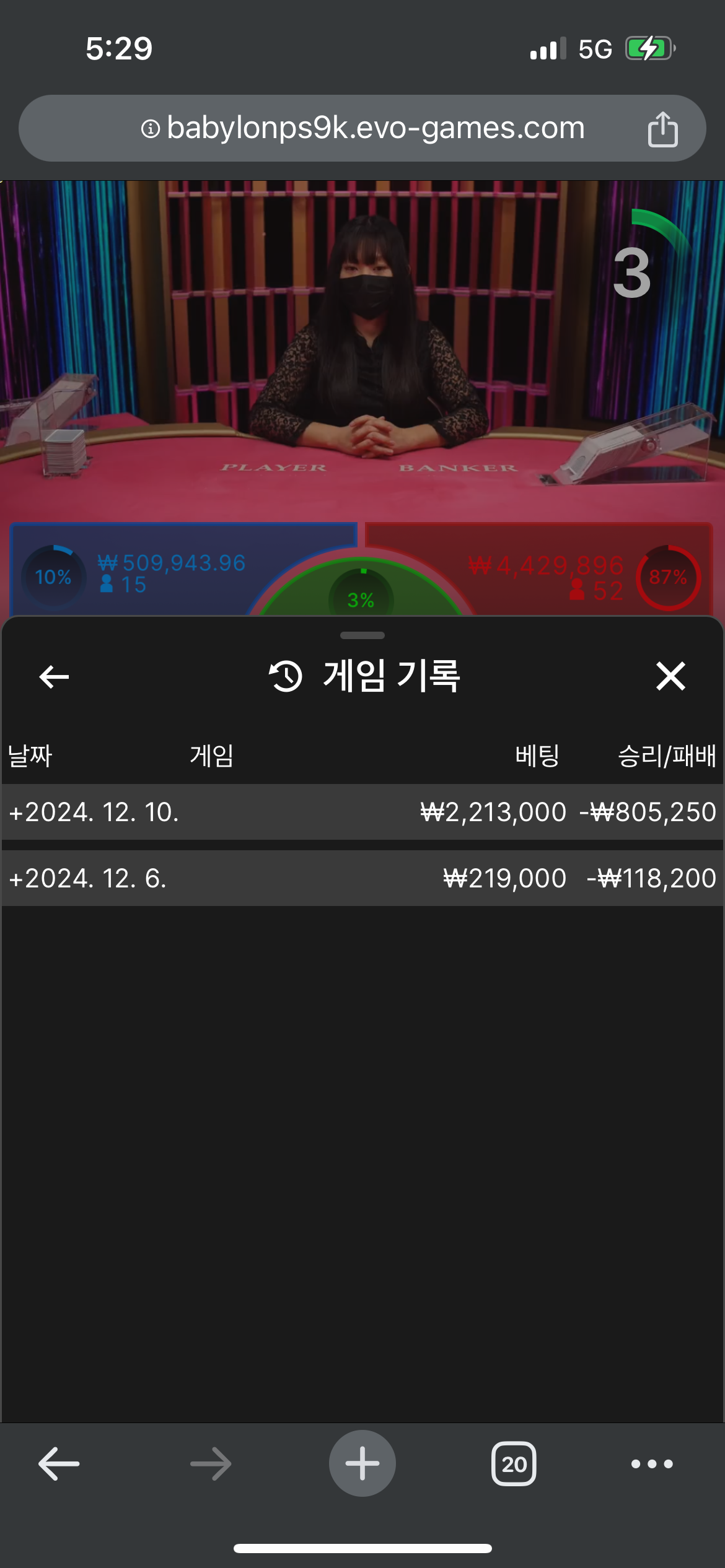Open the tab switcher showing 20 tabs
This screenshot has height=1568, width=725.
(514, 1464)
